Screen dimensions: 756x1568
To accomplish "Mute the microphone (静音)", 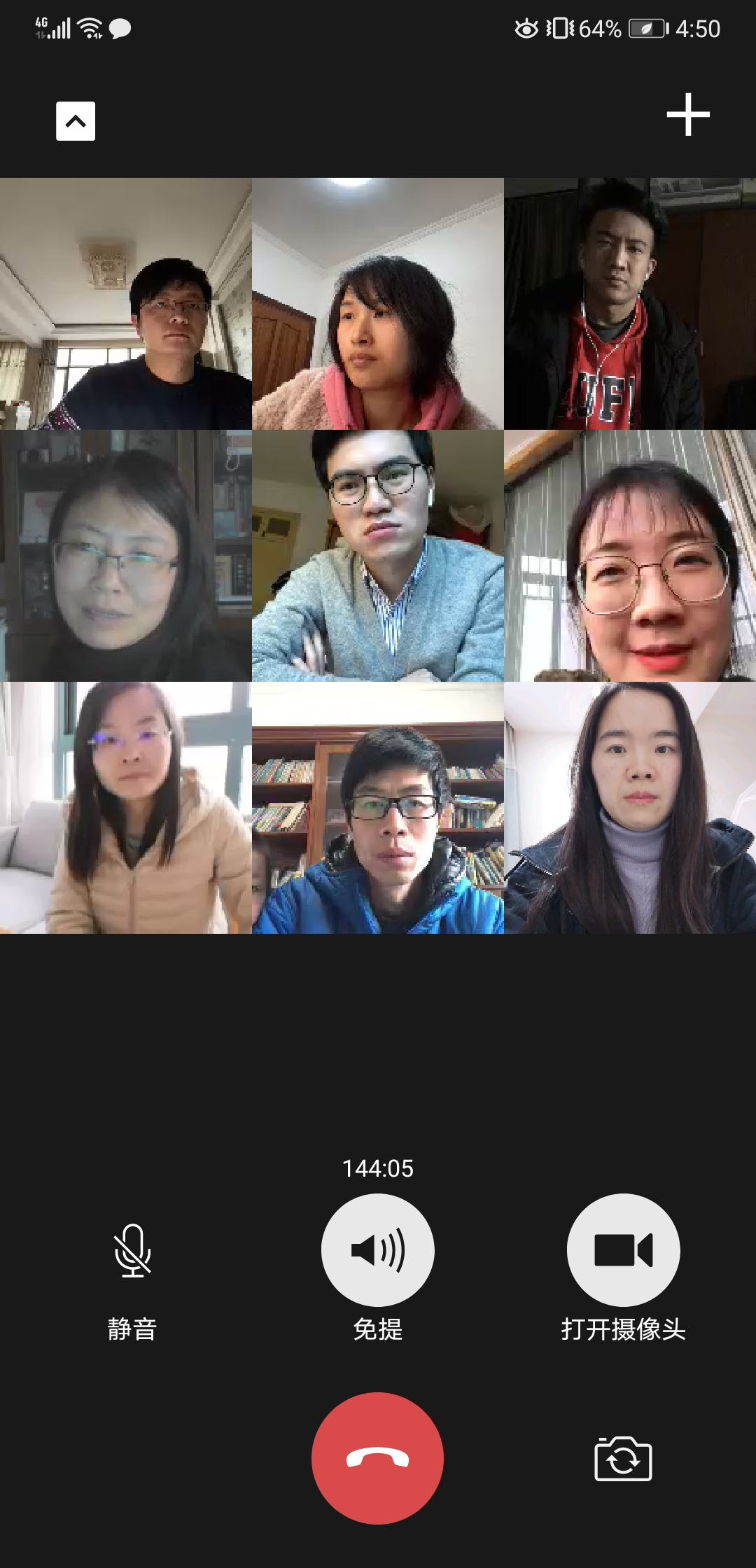I will [x=132, y=1251].
